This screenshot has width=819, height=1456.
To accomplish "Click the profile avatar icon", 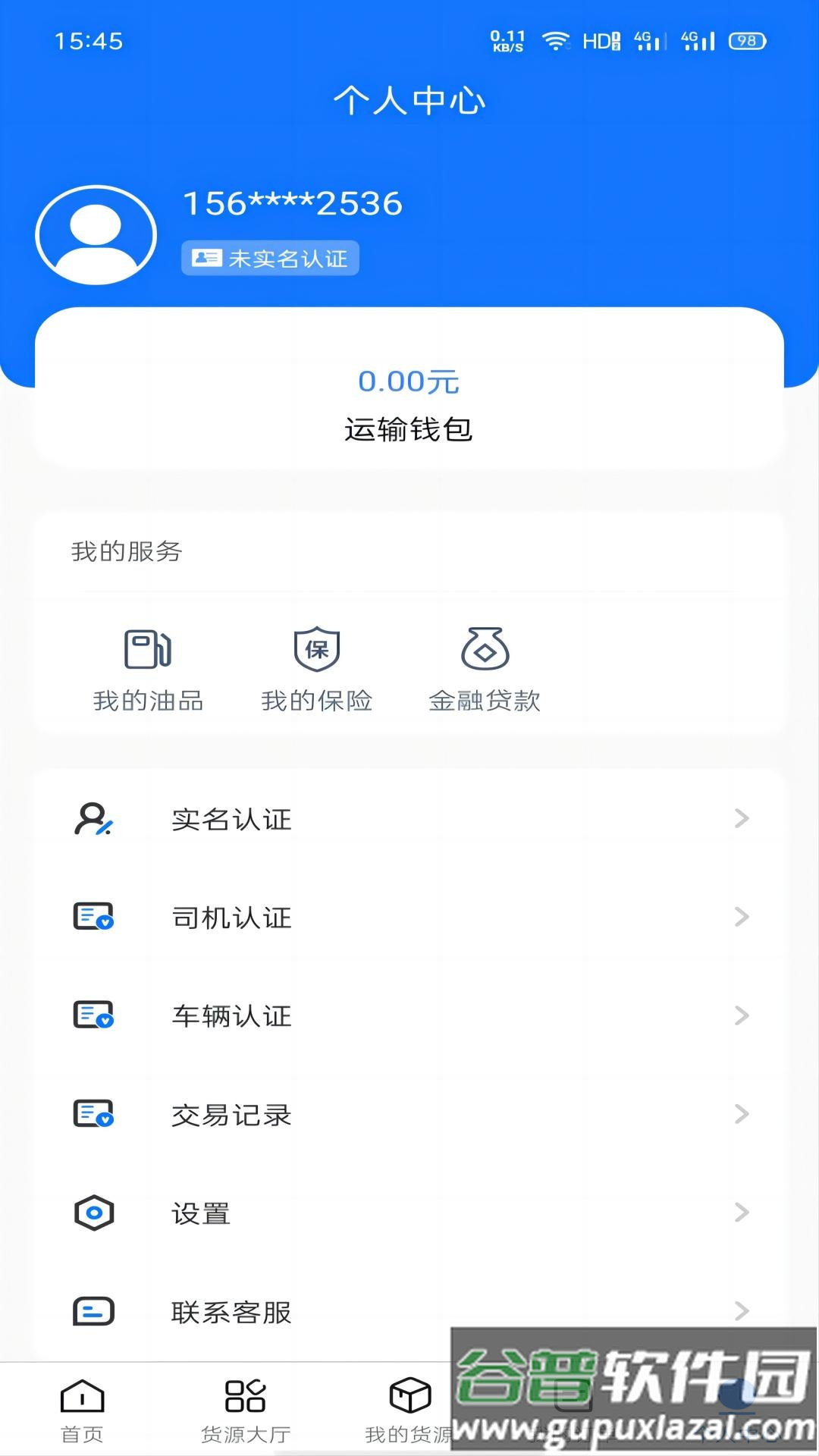I will (95, 234).
